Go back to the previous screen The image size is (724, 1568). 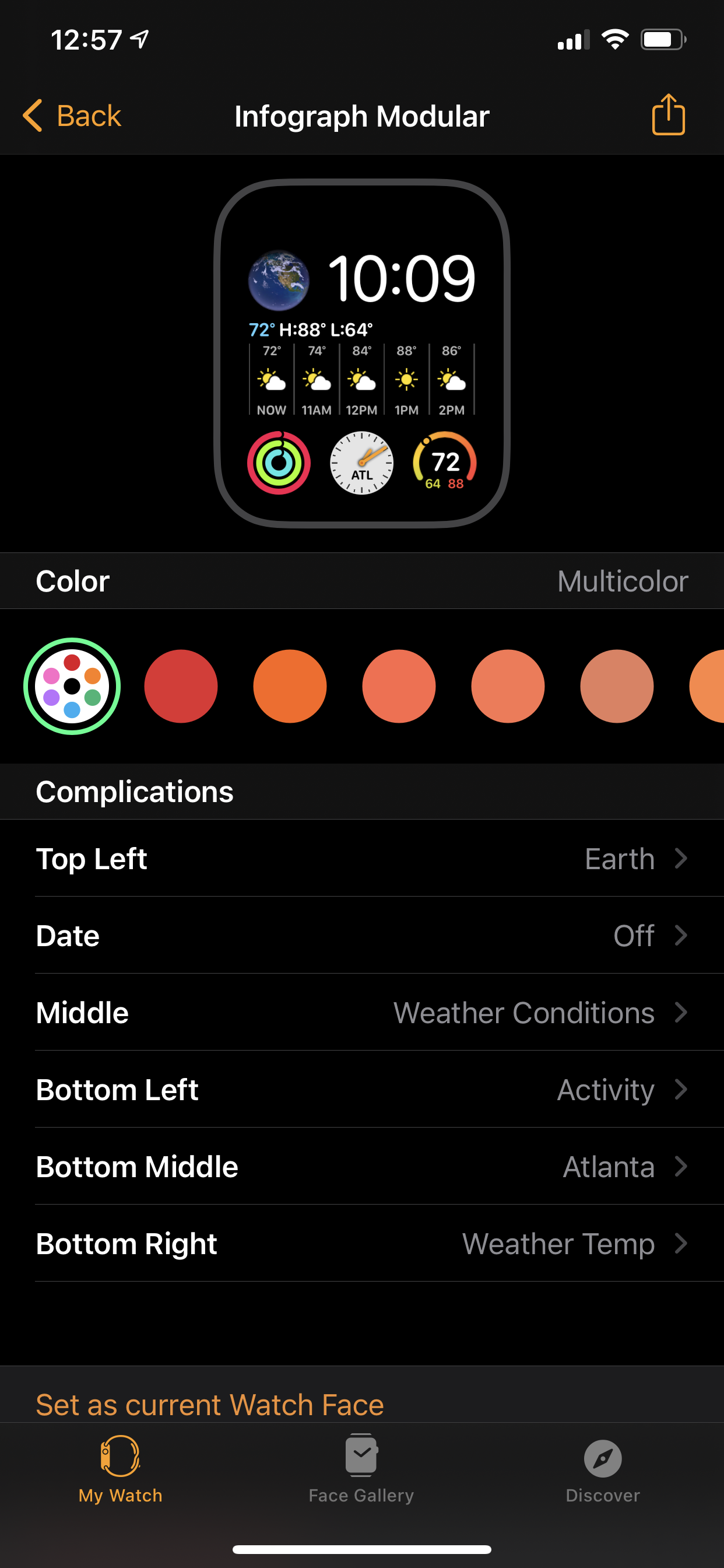[x=72, y=116]
